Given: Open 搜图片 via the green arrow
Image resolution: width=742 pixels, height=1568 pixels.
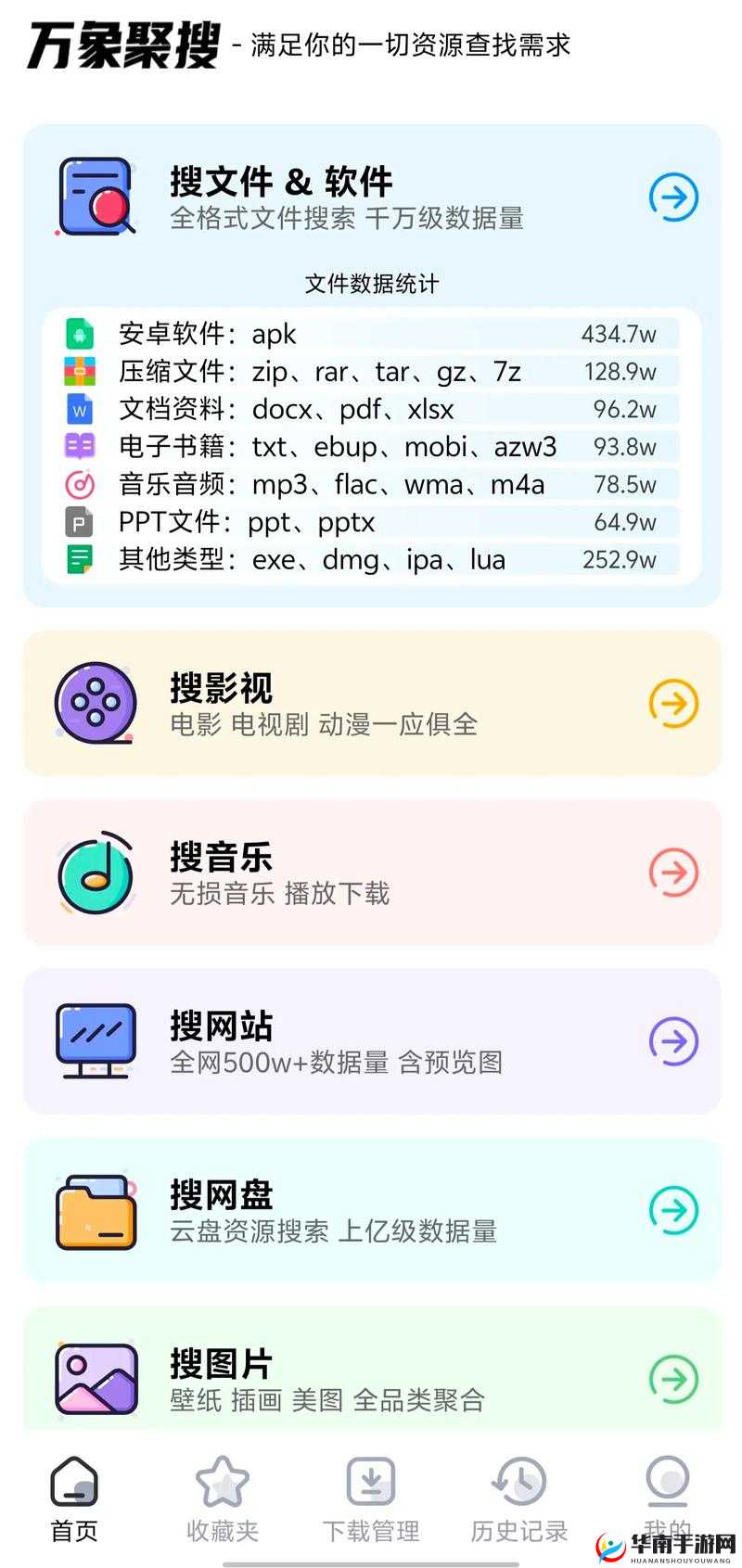Looking at the screenshot, I should [x=673, y=1379].
